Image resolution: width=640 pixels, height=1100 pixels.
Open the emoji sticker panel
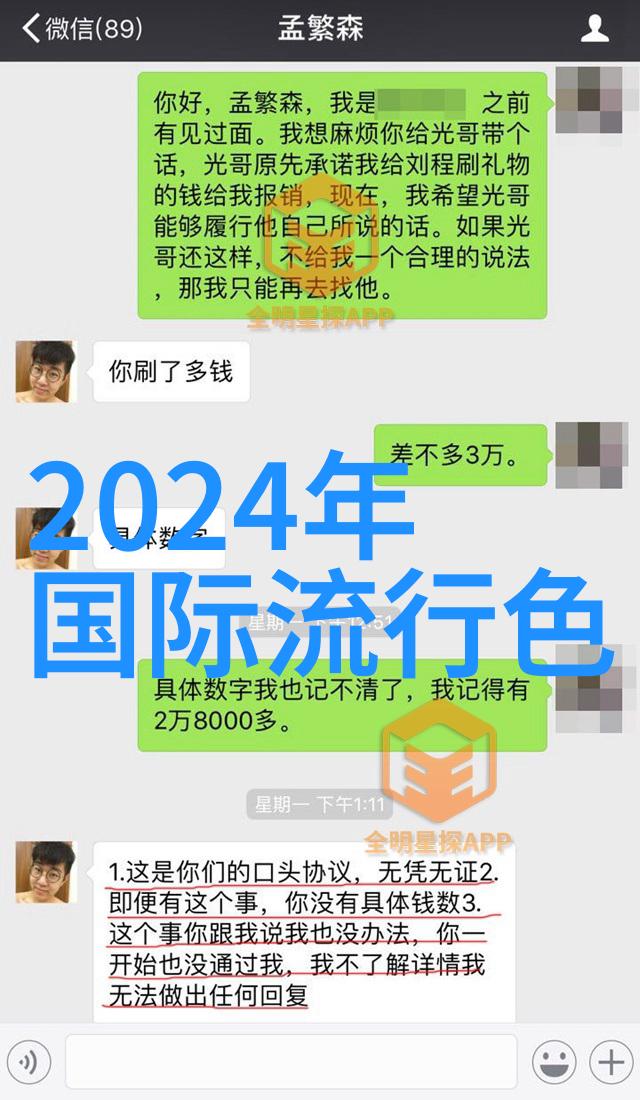pos(554,1062)
